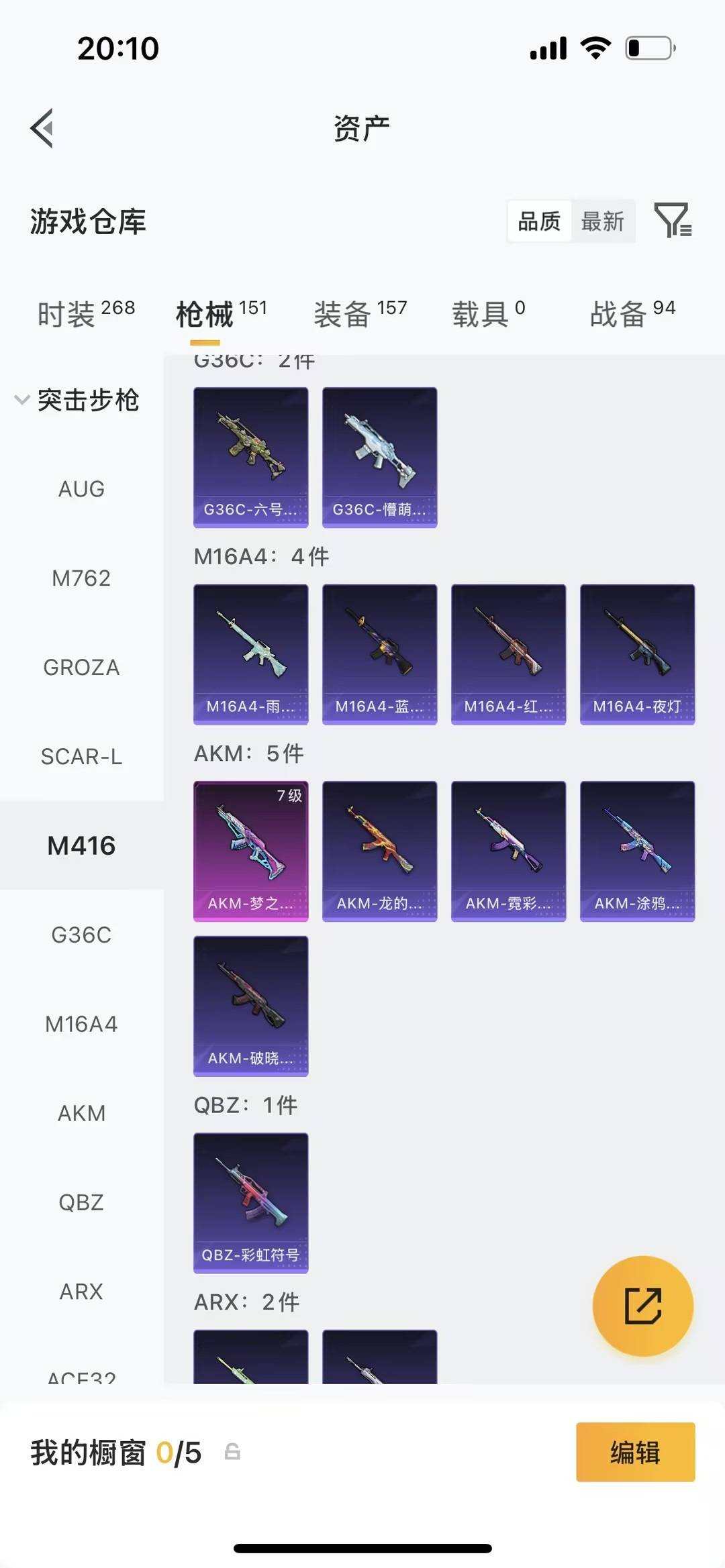This screenshot has height=1568, width=725.
Task: Select AUG in the weapon list
Action: (81, 489)
